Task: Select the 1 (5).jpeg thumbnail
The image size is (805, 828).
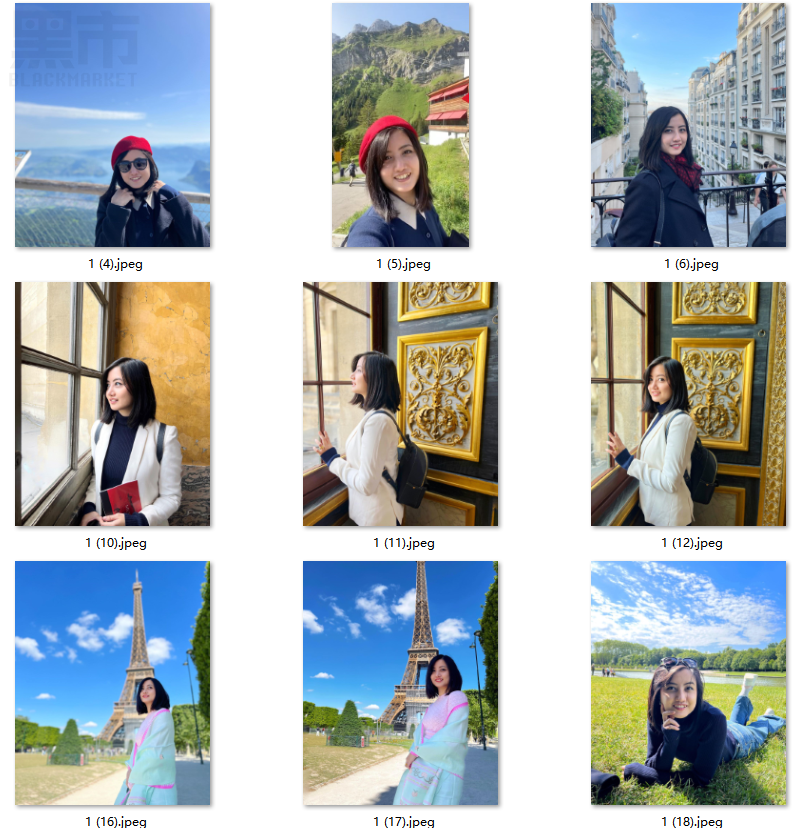Action: [x=401, y=125]
